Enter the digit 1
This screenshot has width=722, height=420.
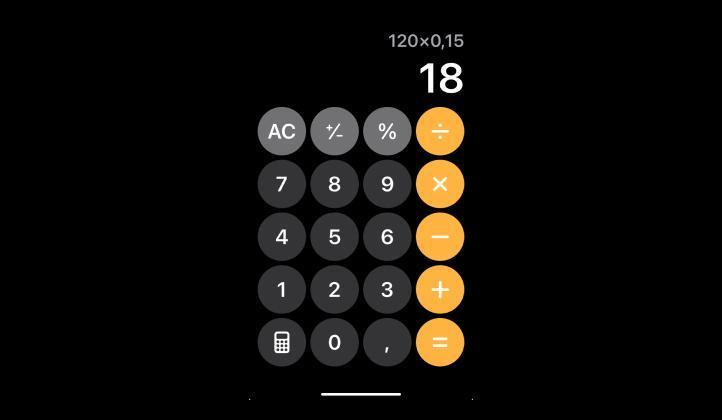282,290
